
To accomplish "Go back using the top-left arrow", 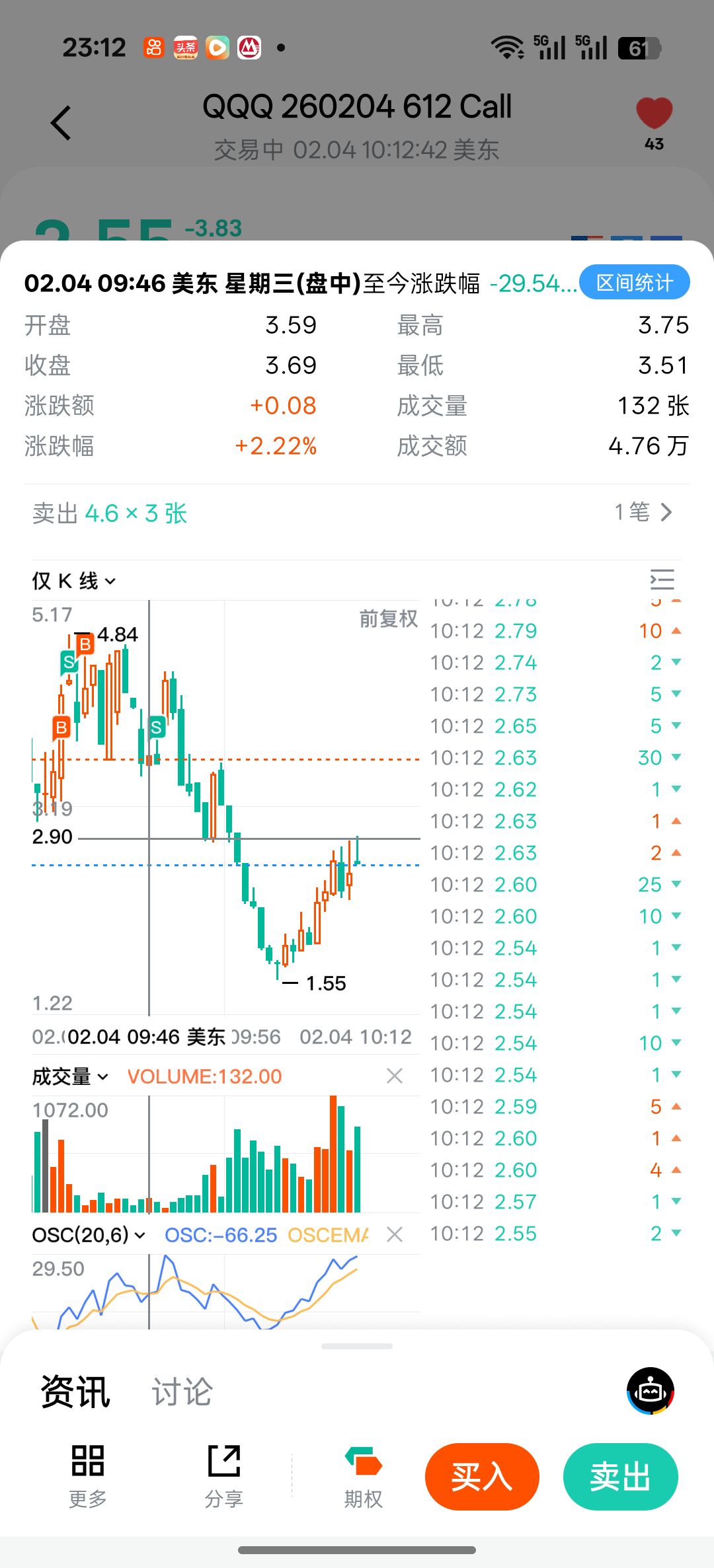I will point(61,123).
